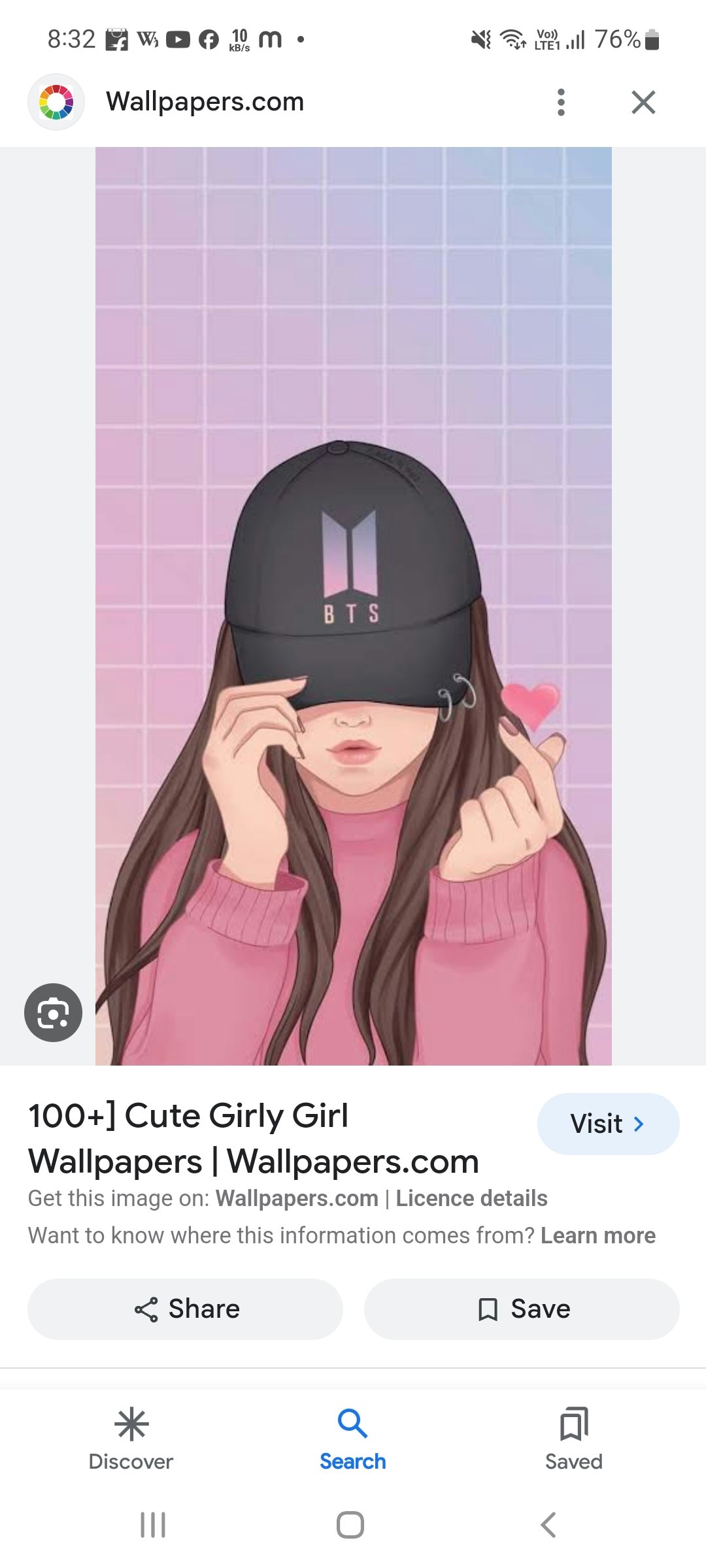The image size is (706, 1568).
Task: Open the recent apps view
Action: point(153,1525)
